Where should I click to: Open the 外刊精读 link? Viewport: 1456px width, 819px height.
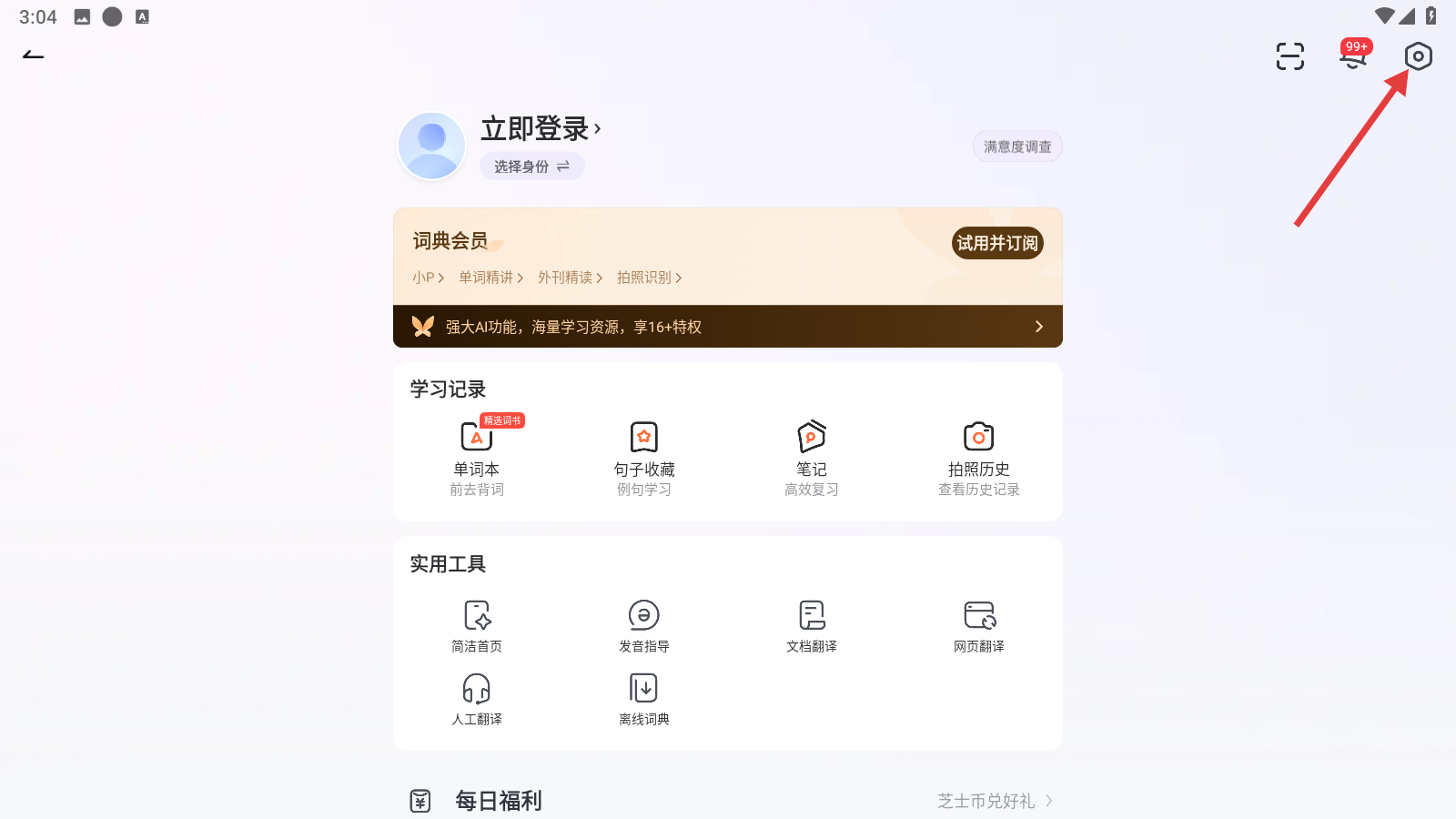click(x=570, y=278)
